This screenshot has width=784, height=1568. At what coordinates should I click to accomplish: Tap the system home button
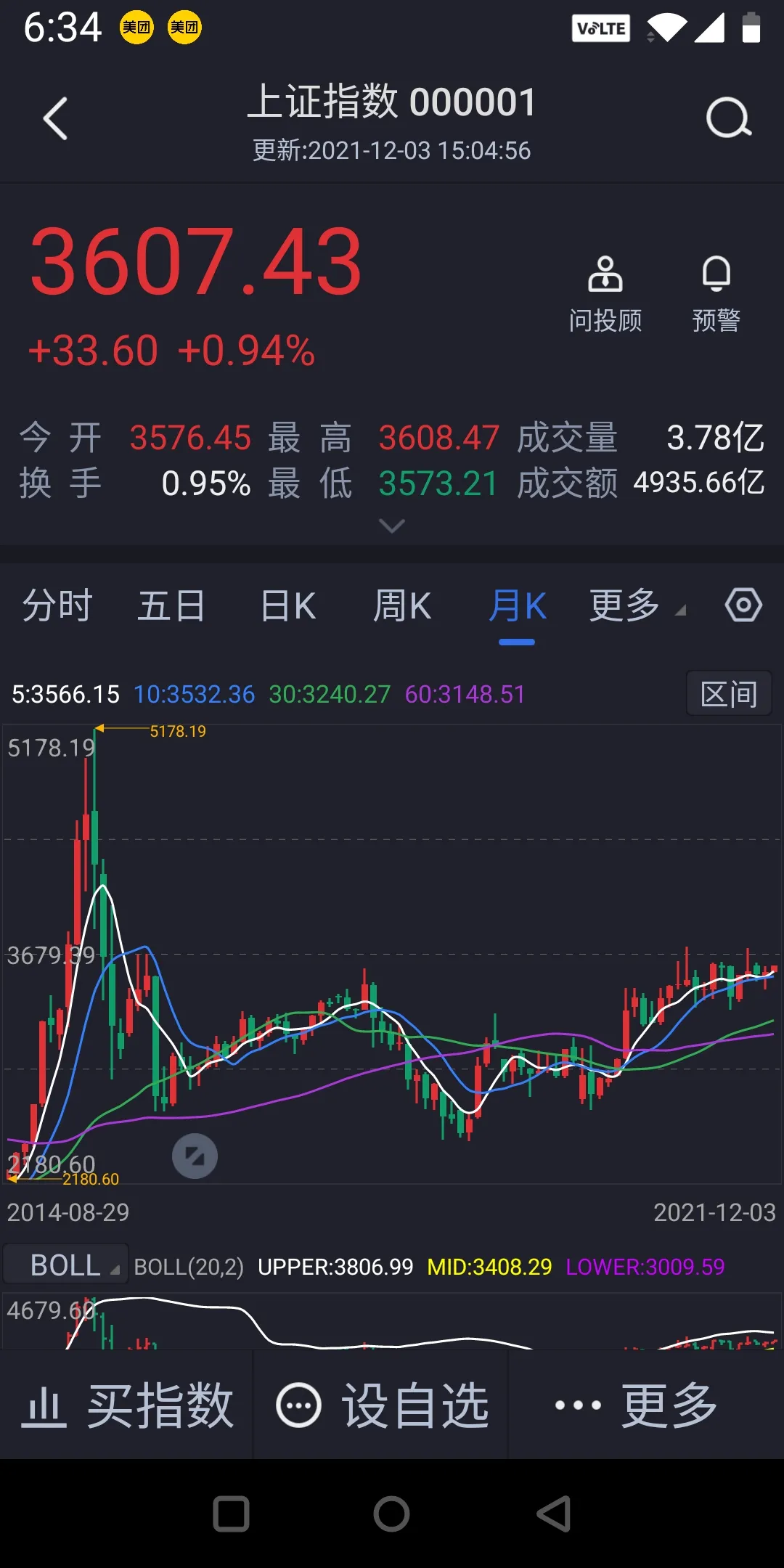click(x=391, y=1514)
